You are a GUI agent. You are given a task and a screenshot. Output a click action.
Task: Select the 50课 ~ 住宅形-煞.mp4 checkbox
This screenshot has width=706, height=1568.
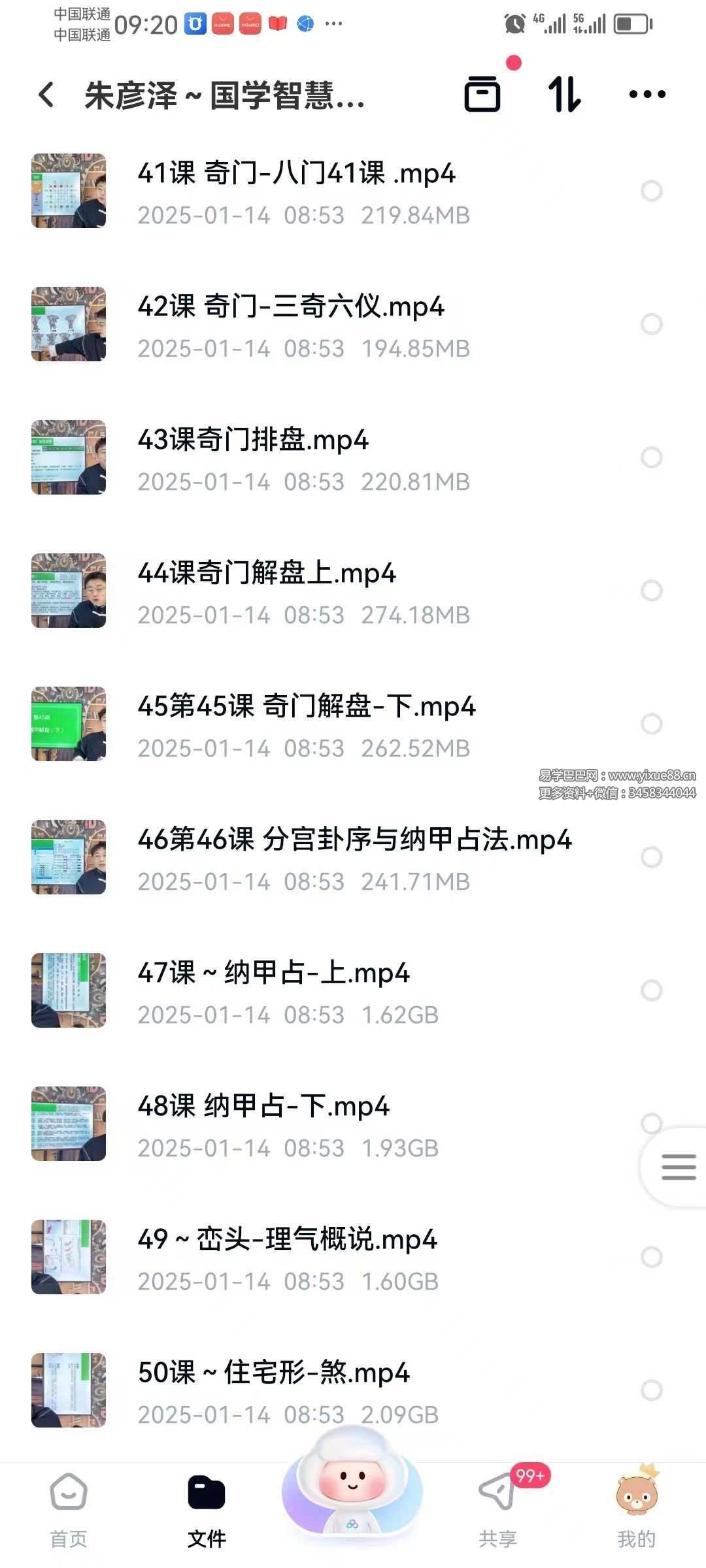(652, 1390)
